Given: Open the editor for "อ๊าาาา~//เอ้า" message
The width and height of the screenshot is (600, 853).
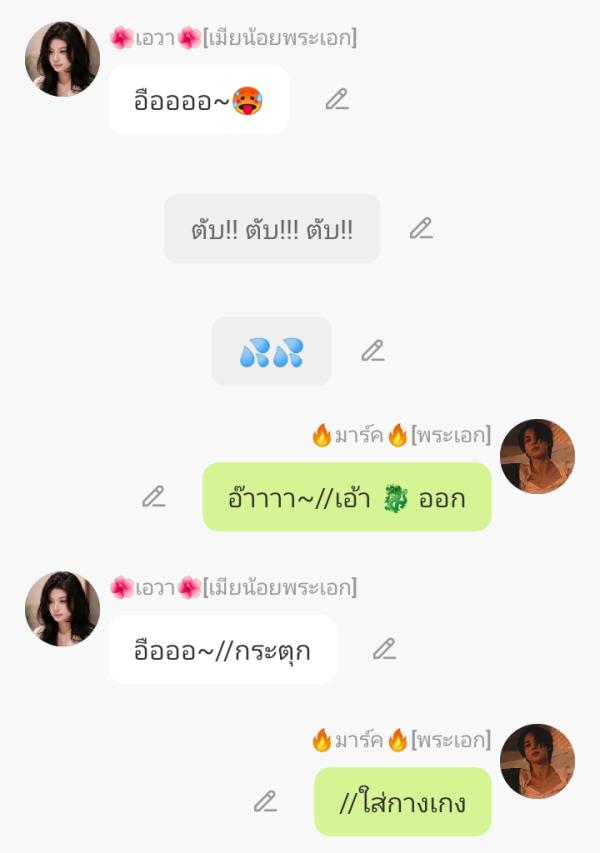Looking at the screenshot, I should tap(153, 496).
